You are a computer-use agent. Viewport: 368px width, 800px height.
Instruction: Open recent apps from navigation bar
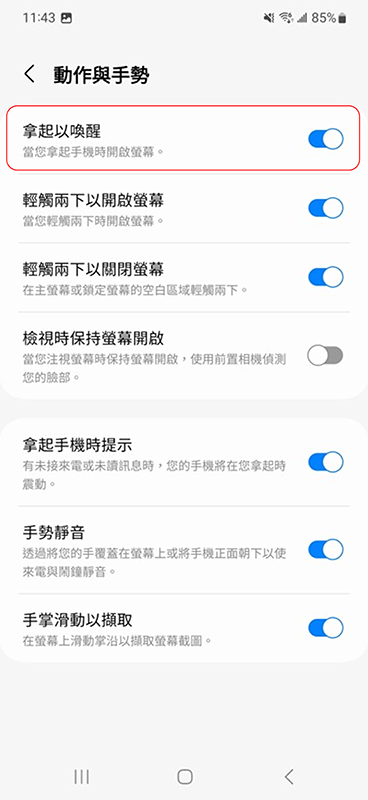[82, 777]
